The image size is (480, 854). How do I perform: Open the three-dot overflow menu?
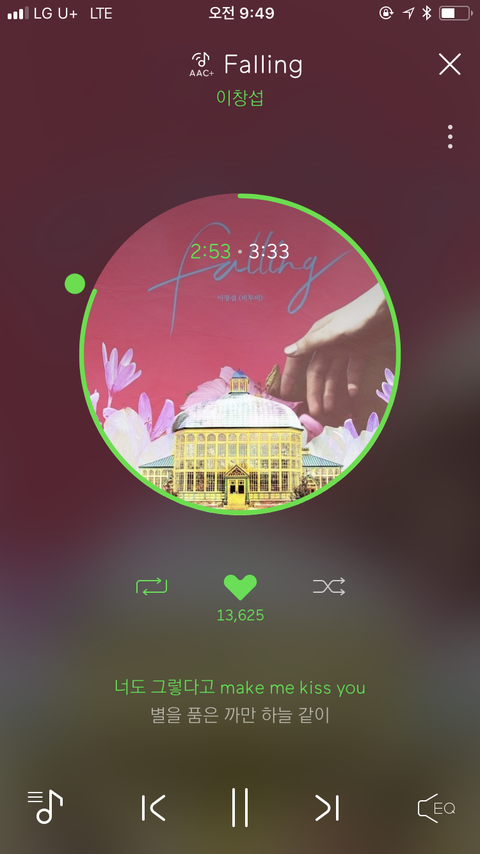tap(450, 137)
